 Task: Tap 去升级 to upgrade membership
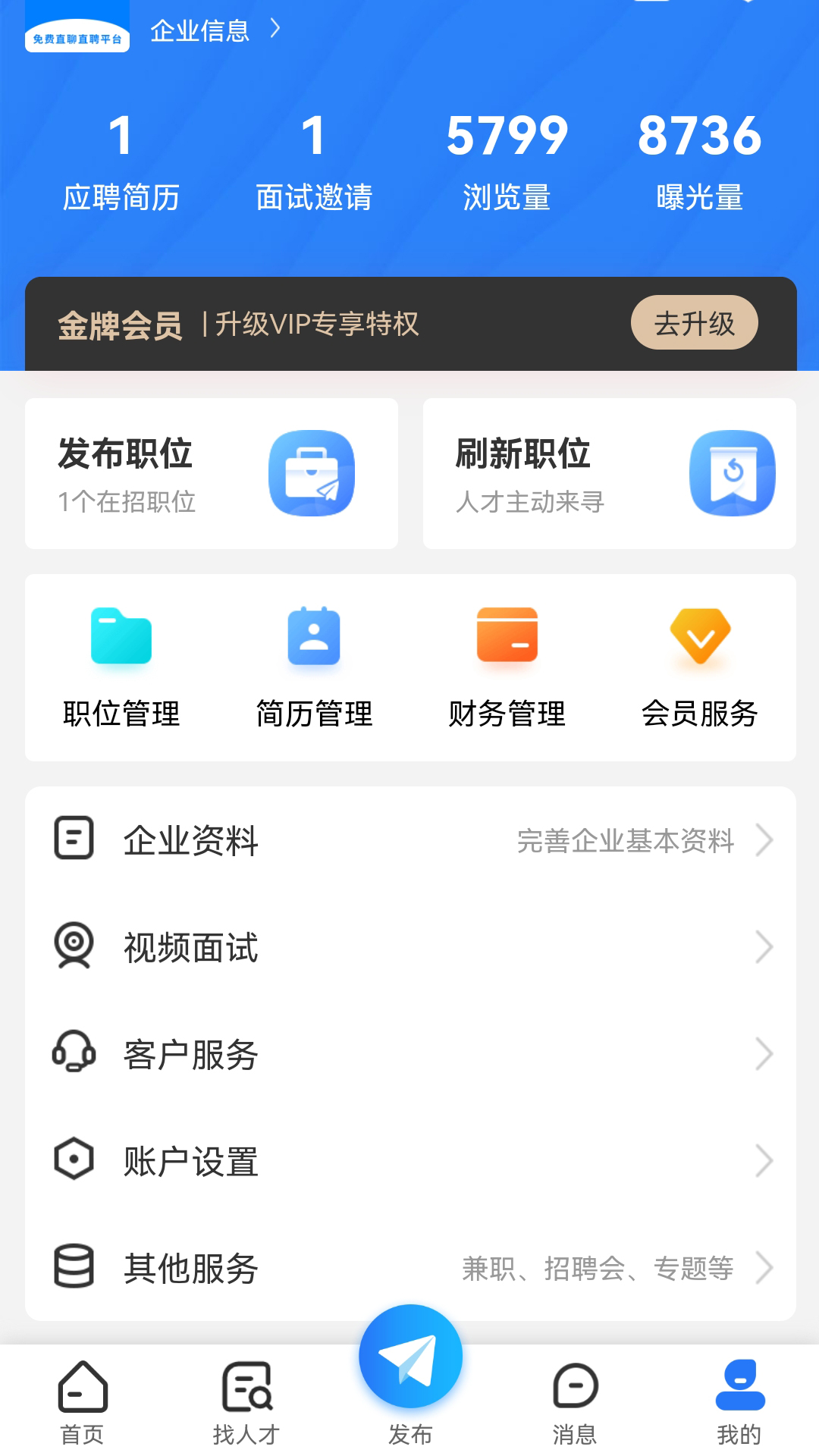point(694,323)
